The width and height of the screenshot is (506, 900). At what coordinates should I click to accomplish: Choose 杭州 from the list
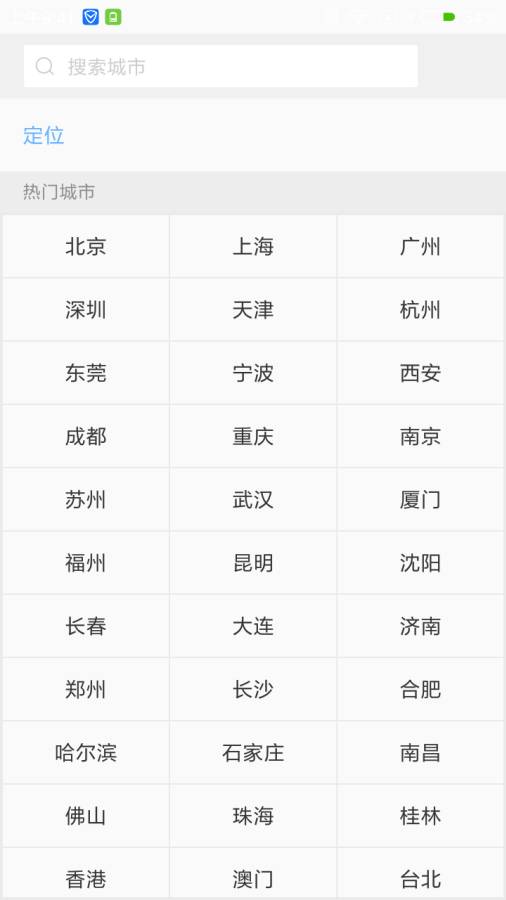421,310
